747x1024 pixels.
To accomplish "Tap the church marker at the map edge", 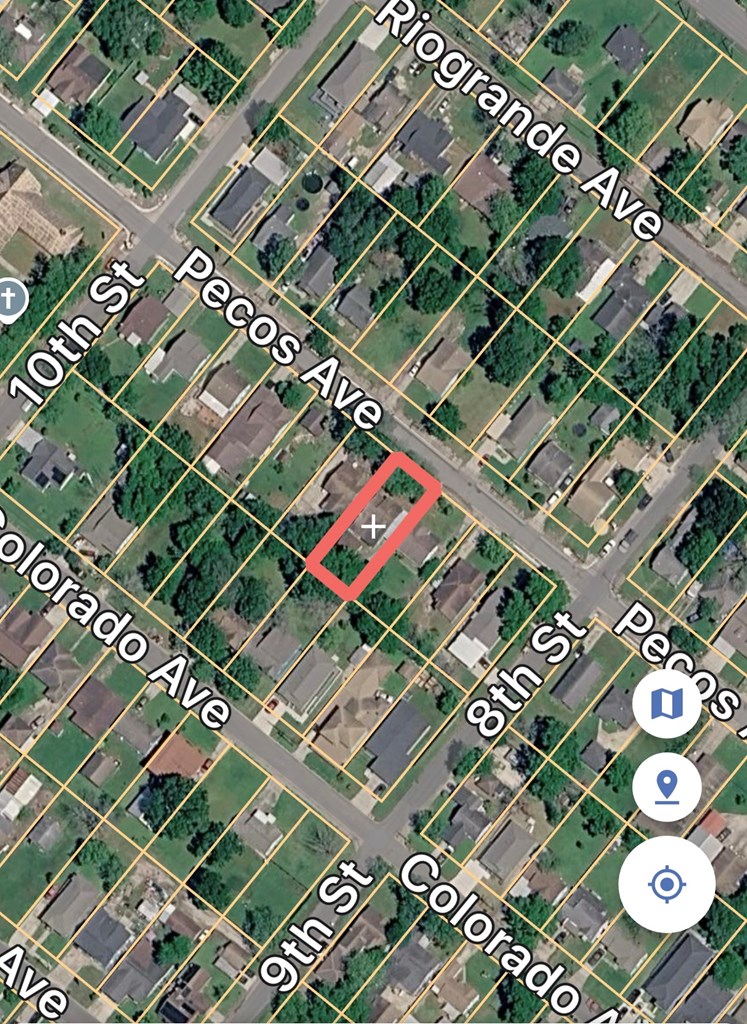I will click(x=8, y=299).
